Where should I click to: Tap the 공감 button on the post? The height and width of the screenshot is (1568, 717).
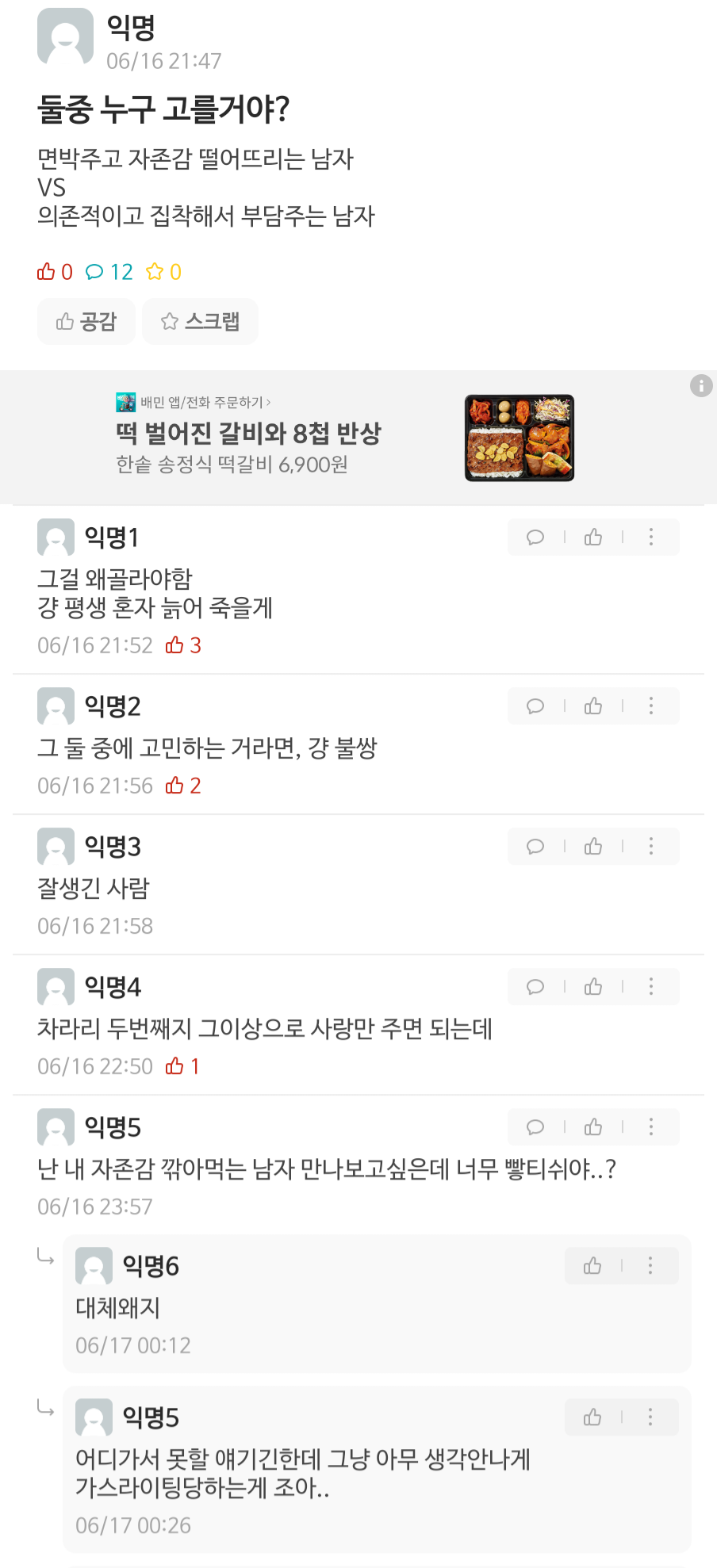coord(86,321)
